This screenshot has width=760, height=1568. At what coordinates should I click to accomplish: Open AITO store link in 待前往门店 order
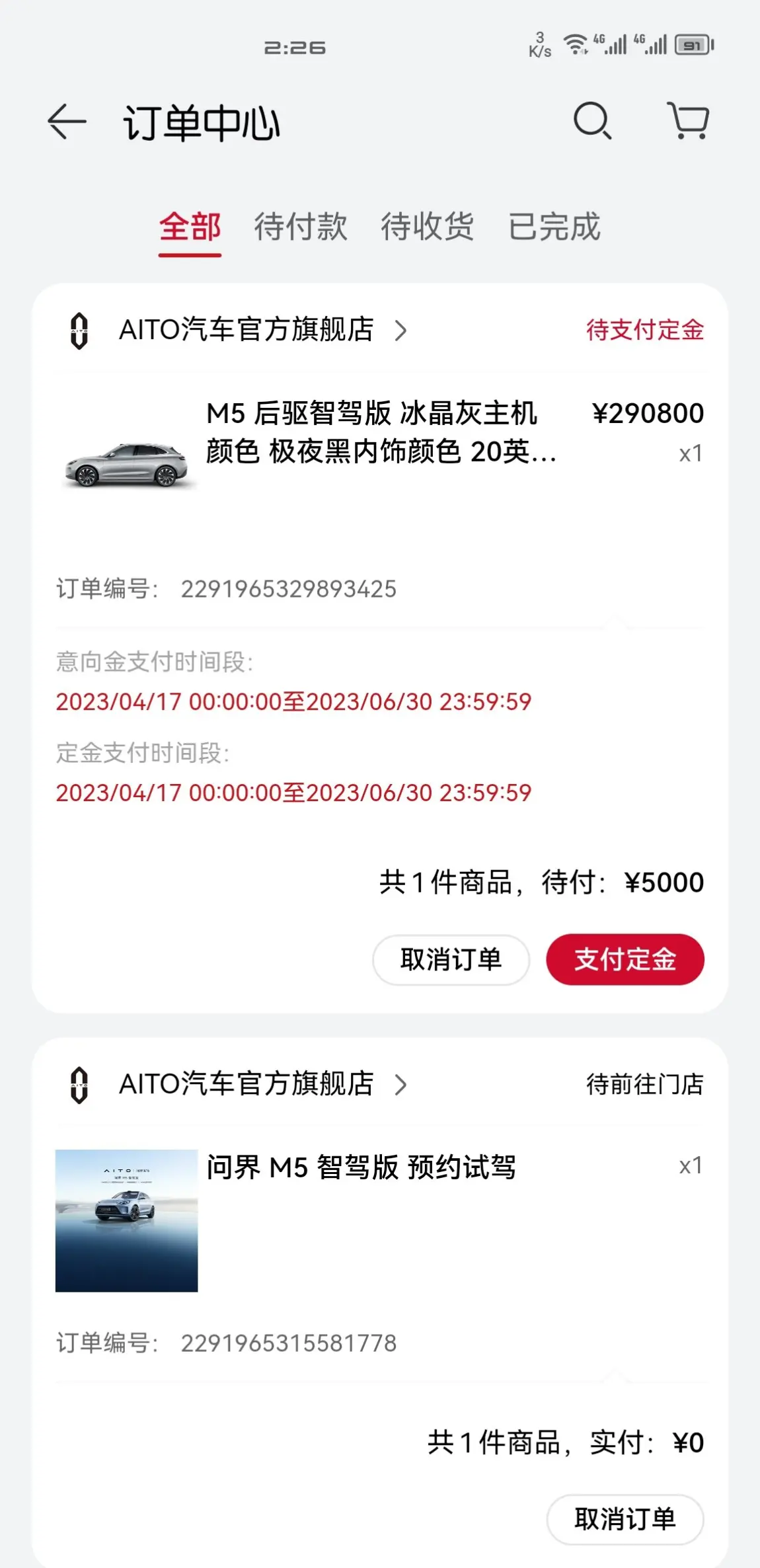[262, 1084]
